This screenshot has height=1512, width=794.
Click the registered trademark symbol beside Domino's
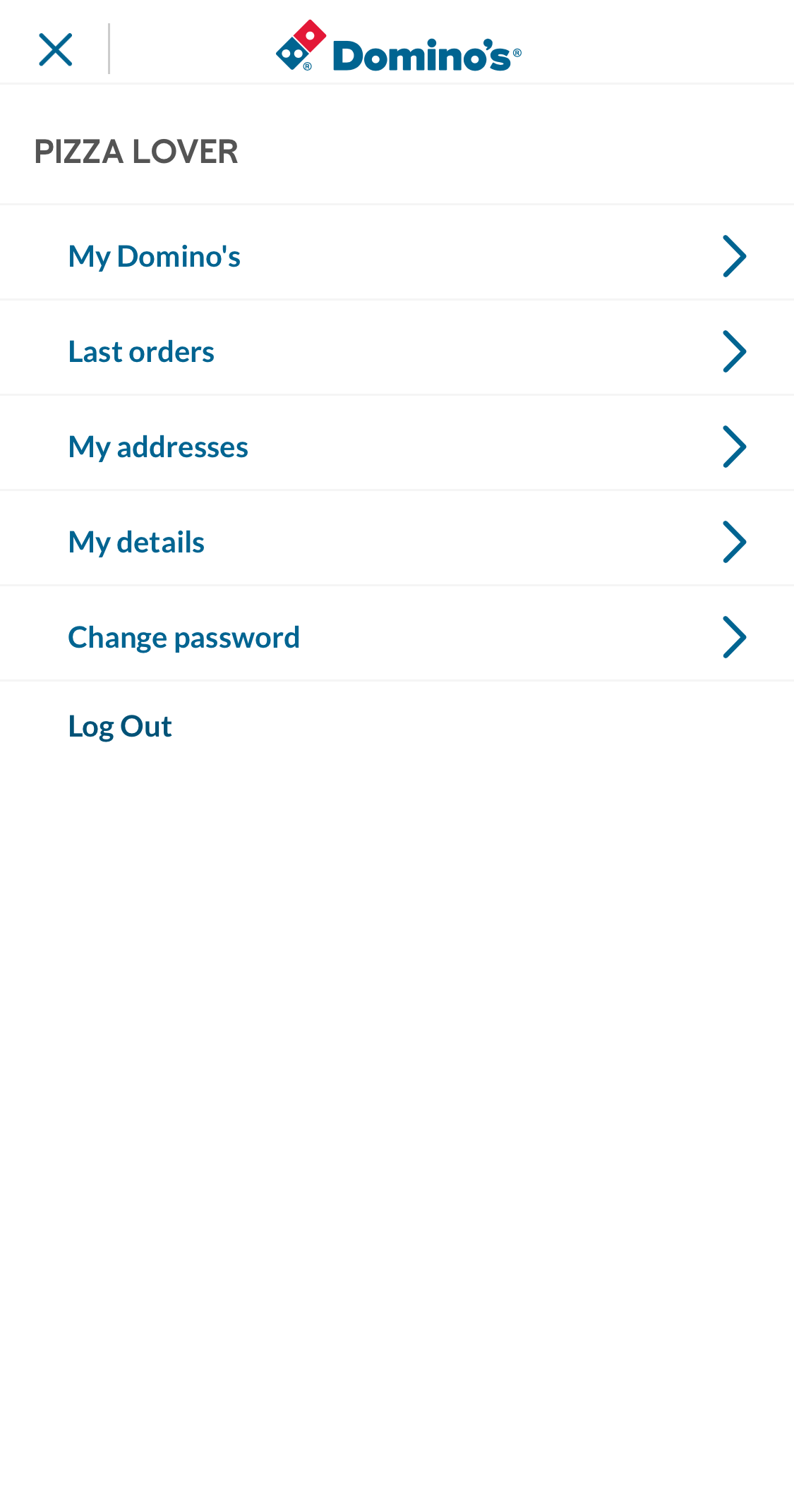click(516, 52)
